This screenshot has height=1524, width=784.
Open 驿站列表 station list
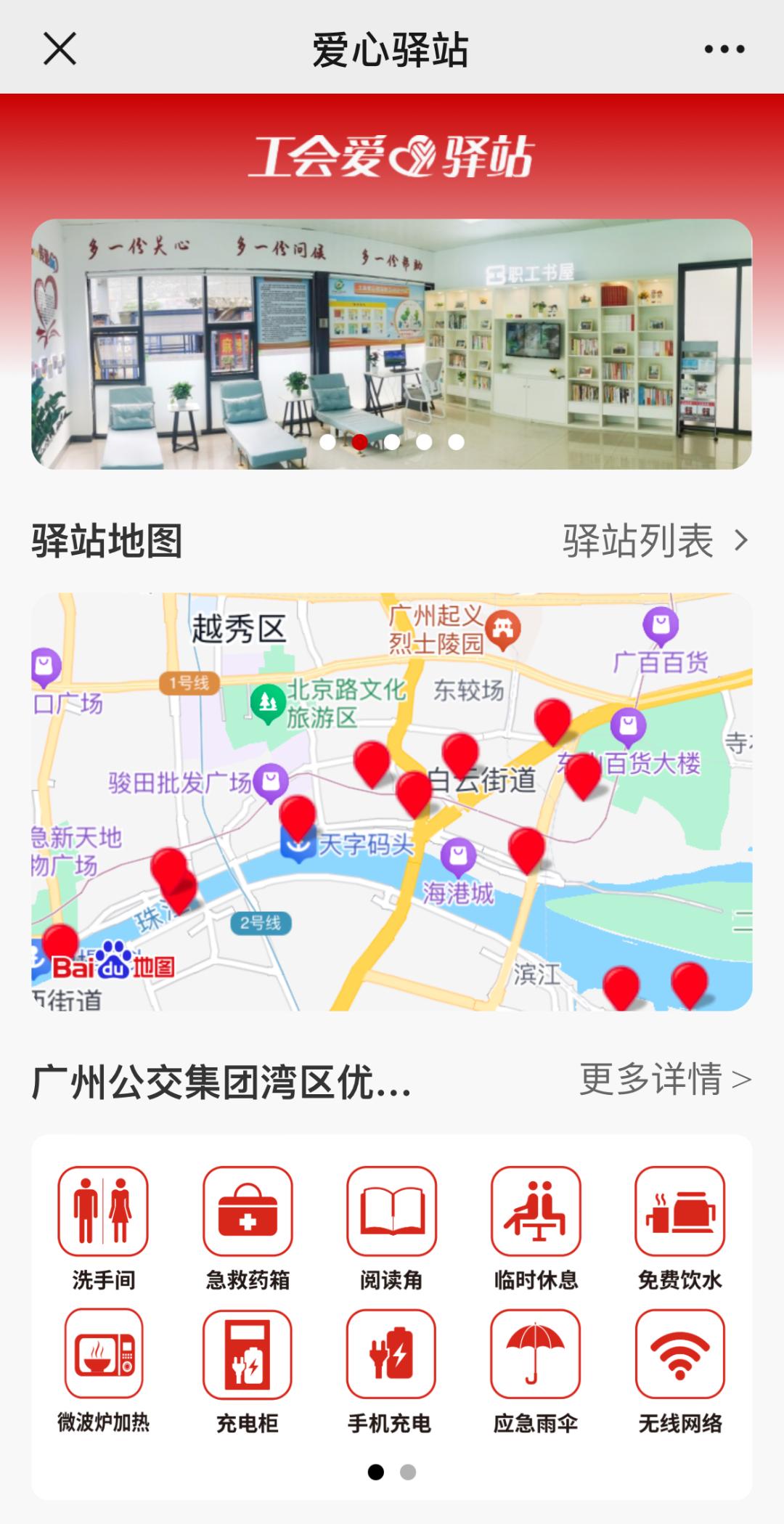[x=655, y=541]
